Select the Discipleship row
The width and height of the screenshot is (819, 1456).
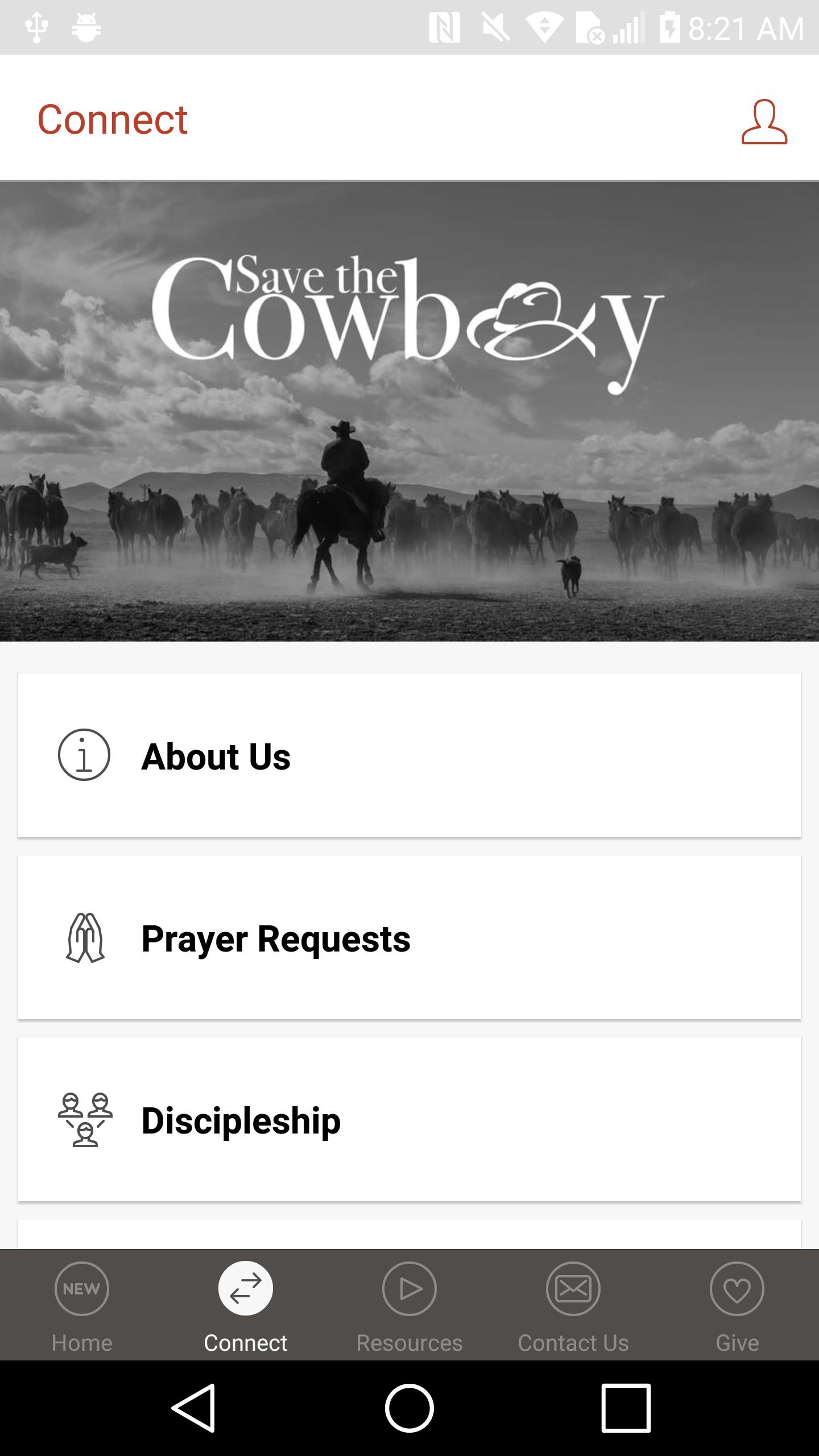click(x=409, y=1119)
